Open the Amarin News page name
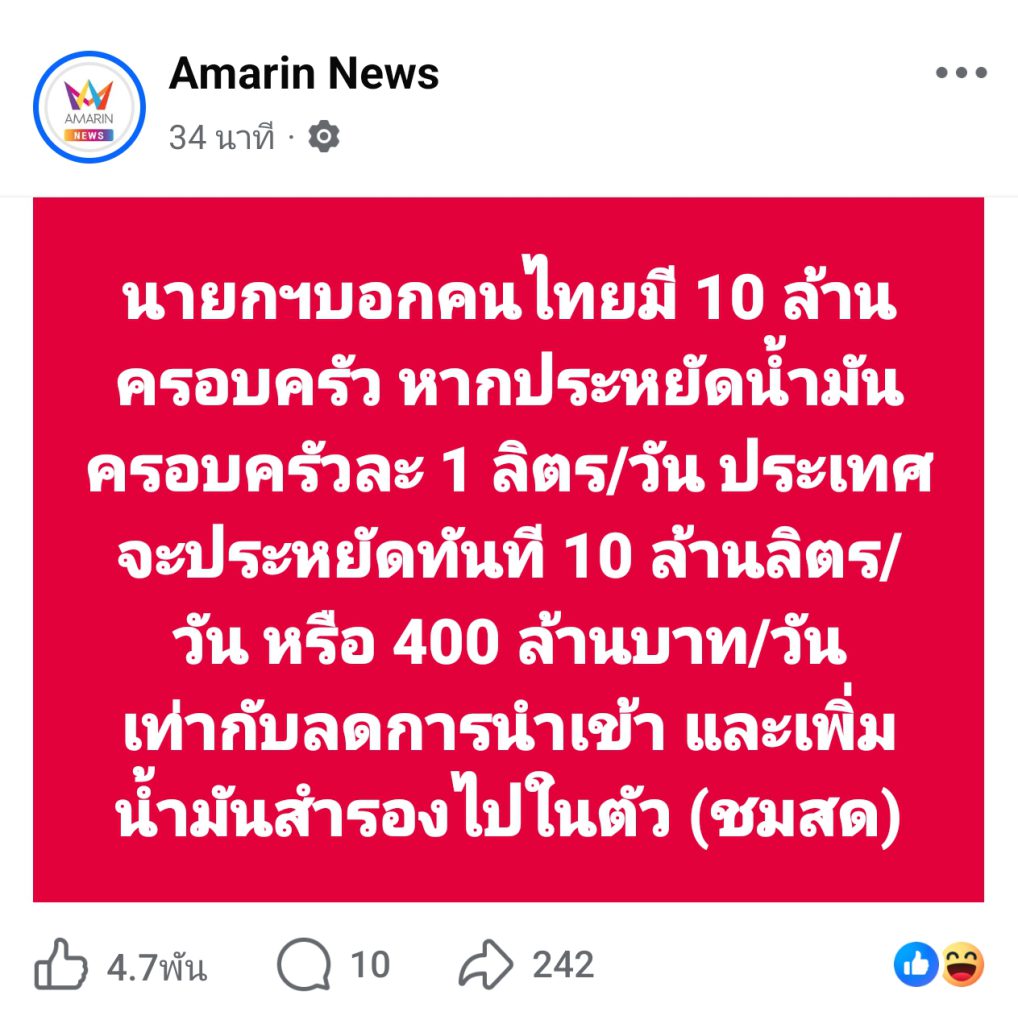The image size is (1018, 1024). [304, 73]
